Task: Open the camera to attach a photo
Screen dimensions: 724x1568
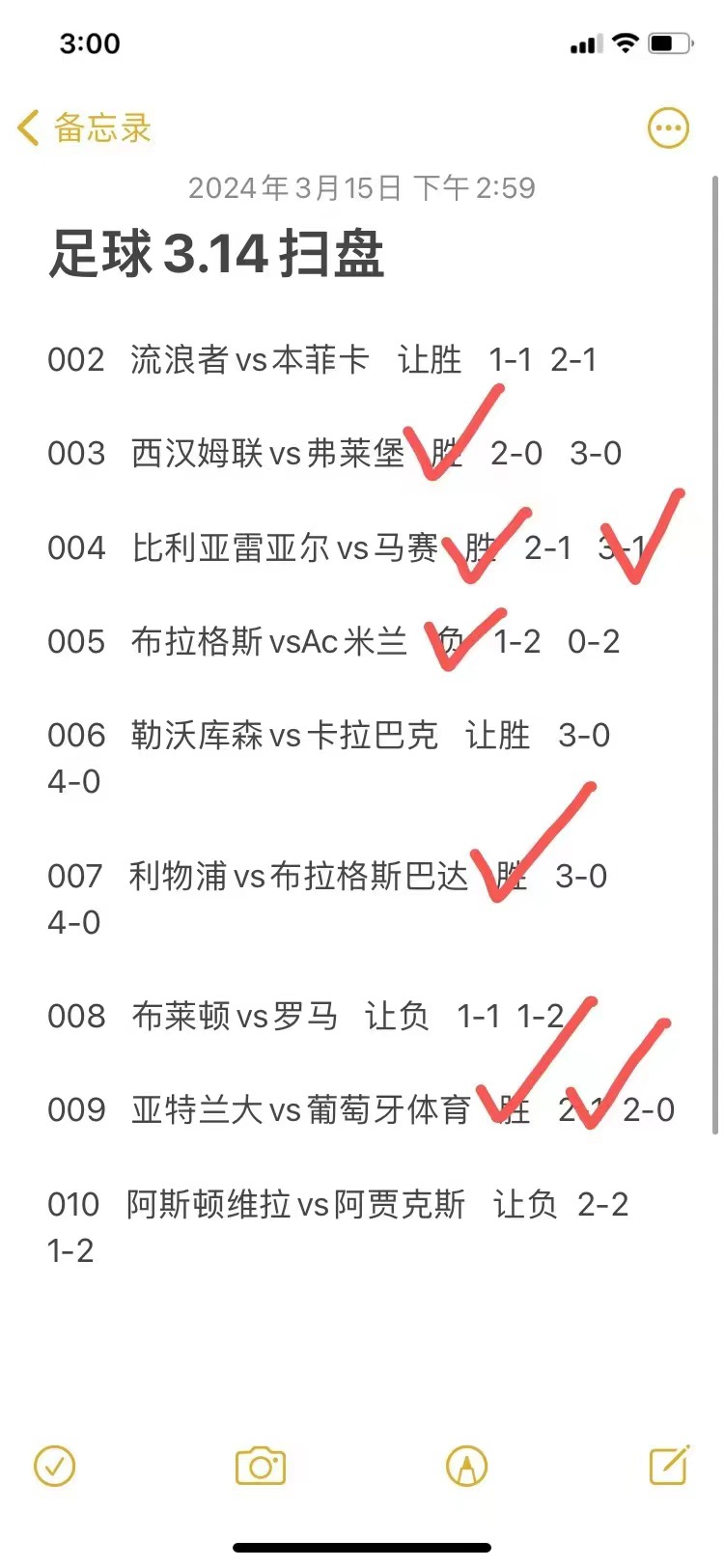Action: point(261,1467)
